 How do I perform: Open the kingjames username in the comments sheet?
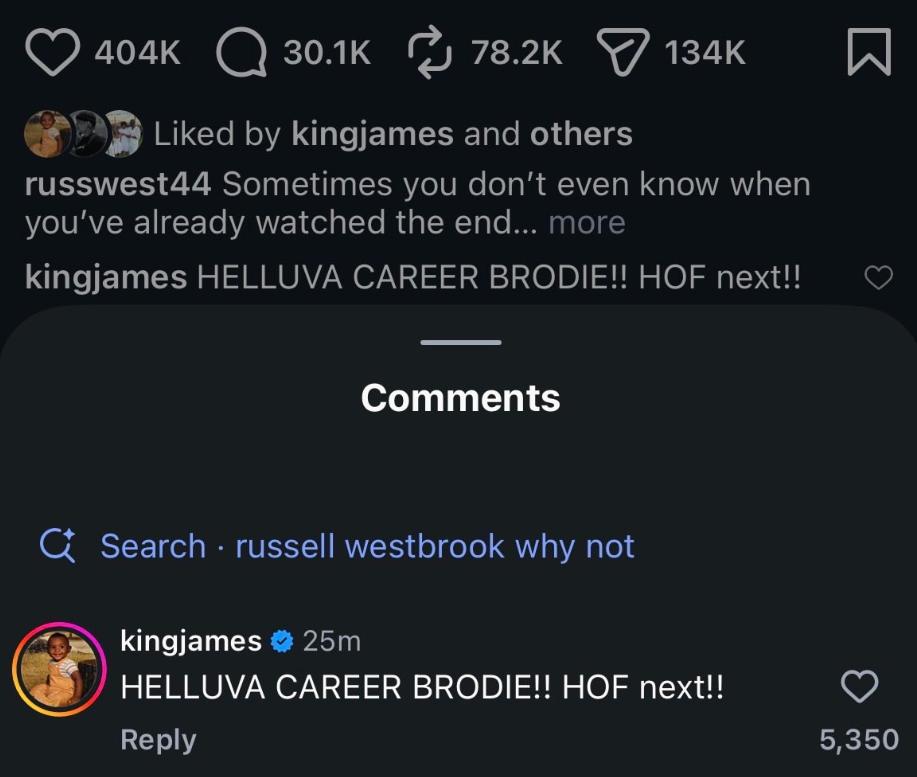tap(191, 641)
